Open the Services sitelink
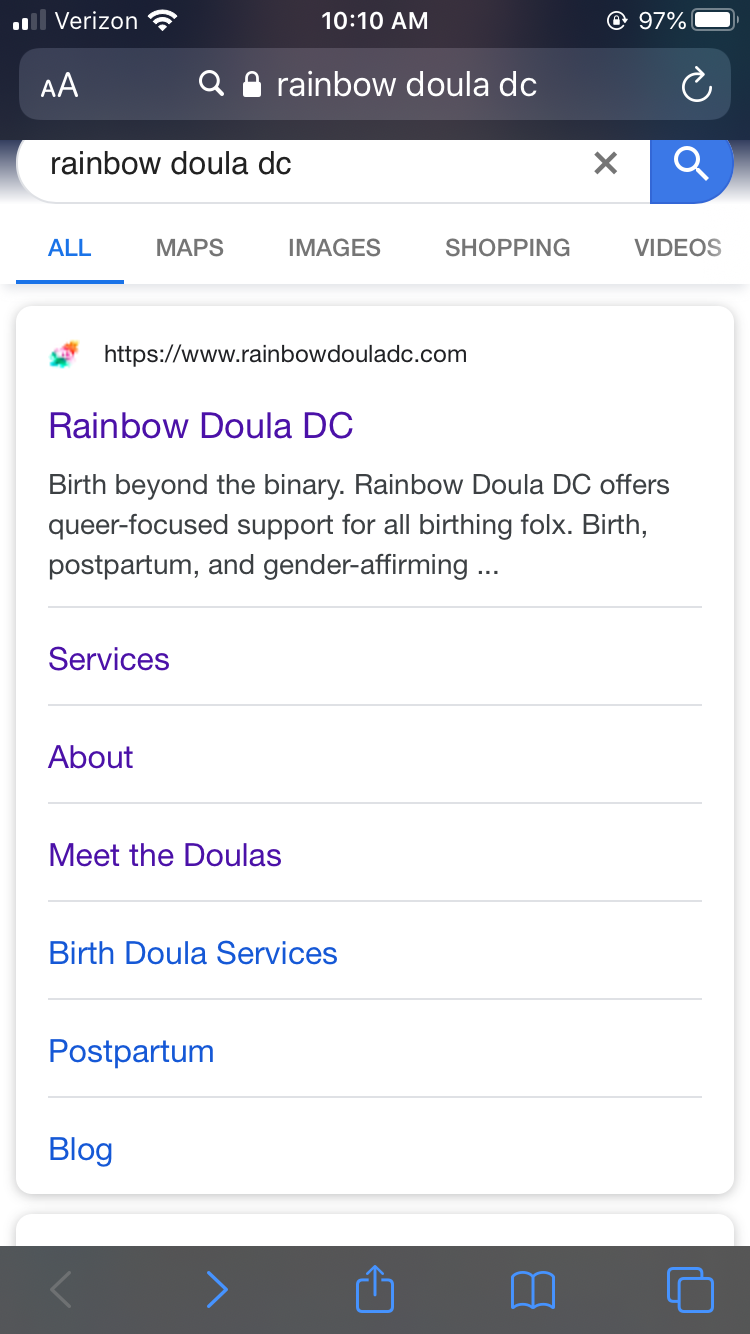Image resolution: width=750 pixels, height=1334 pixels. click(109, 659)
